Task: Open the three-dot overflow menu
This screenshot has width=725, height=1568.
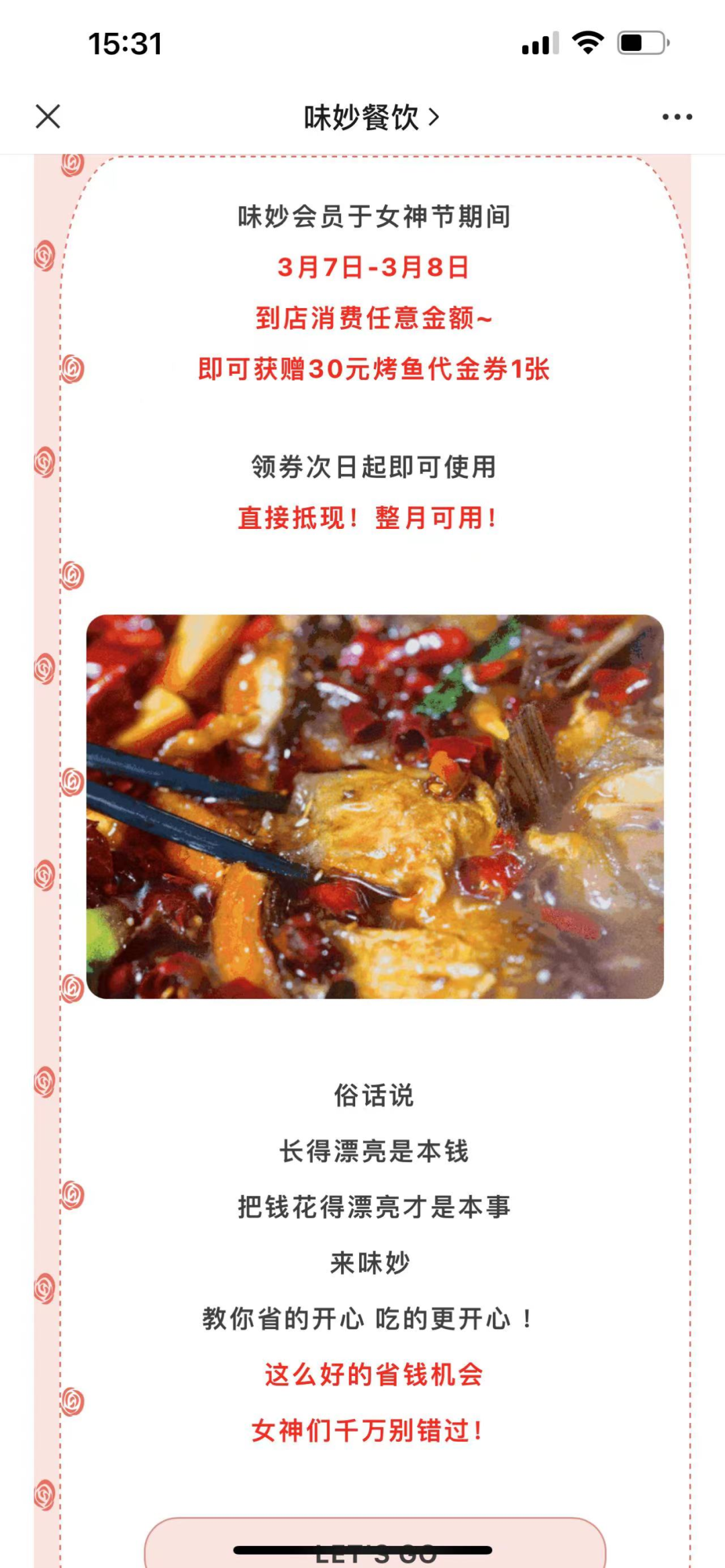Action: [677, 117]
